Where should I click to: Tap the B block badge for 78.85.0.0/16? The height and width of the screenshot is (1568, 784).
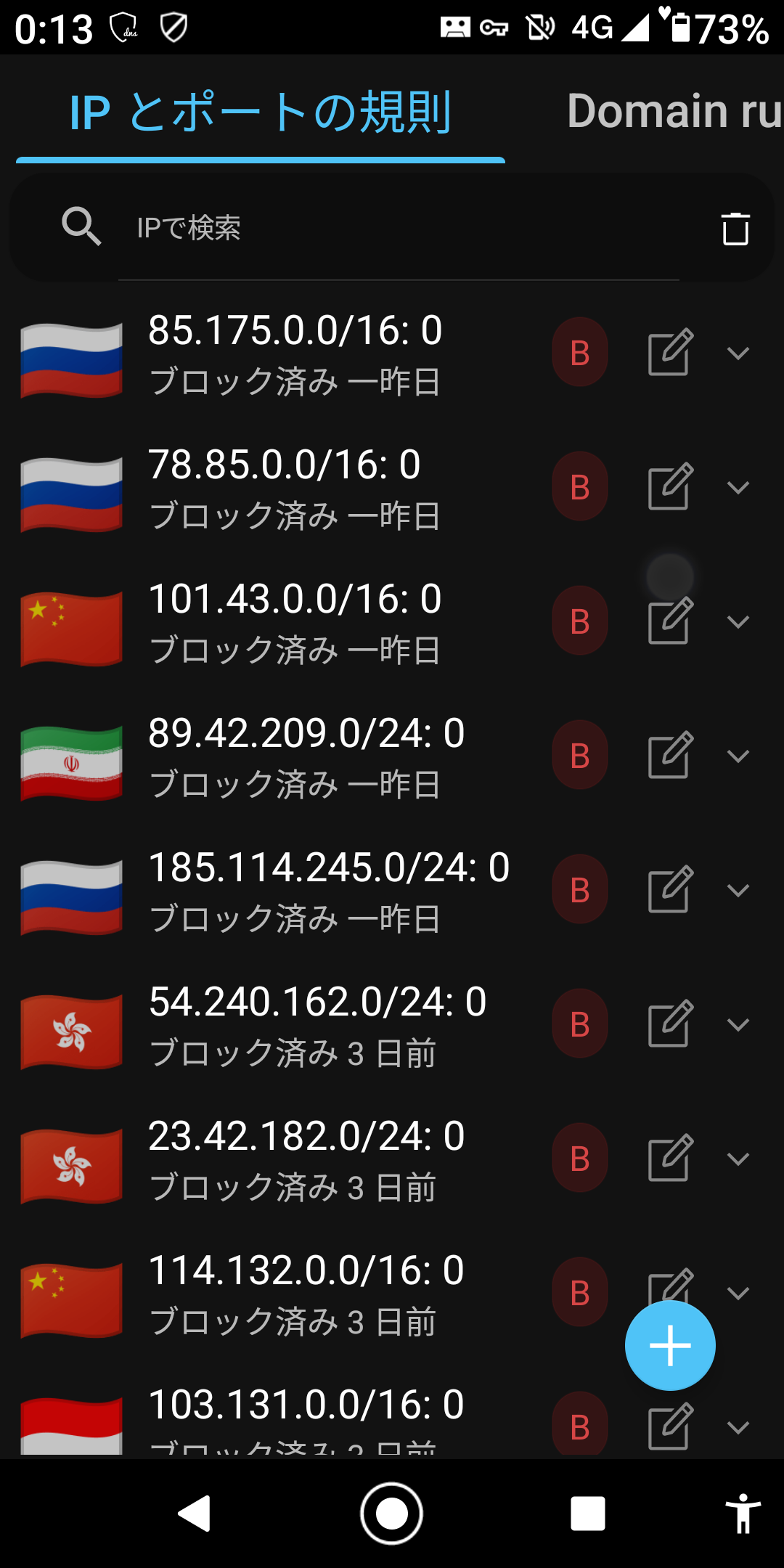(x=580, y=486)
